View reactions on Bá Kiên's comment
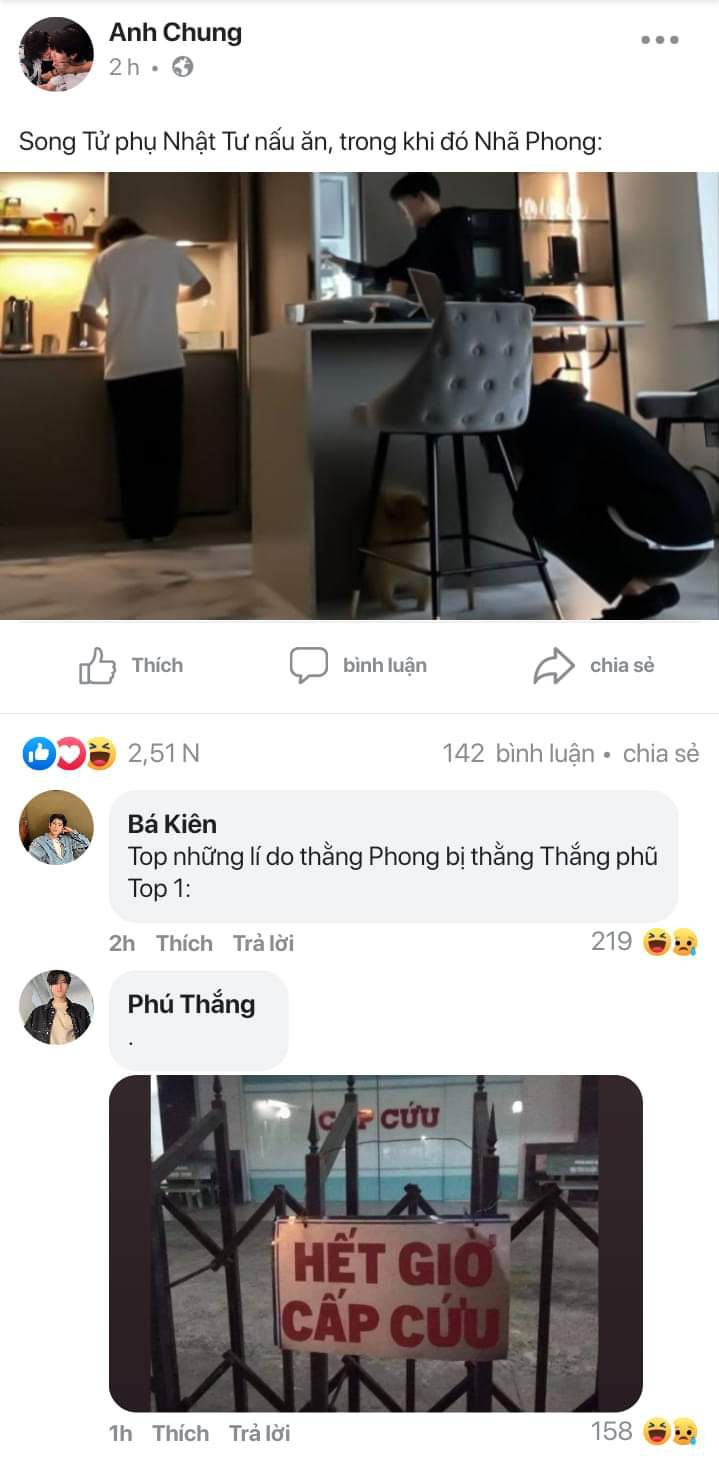Image resolution: width=719 pixels, height=1458 pixels. (644, 942)
